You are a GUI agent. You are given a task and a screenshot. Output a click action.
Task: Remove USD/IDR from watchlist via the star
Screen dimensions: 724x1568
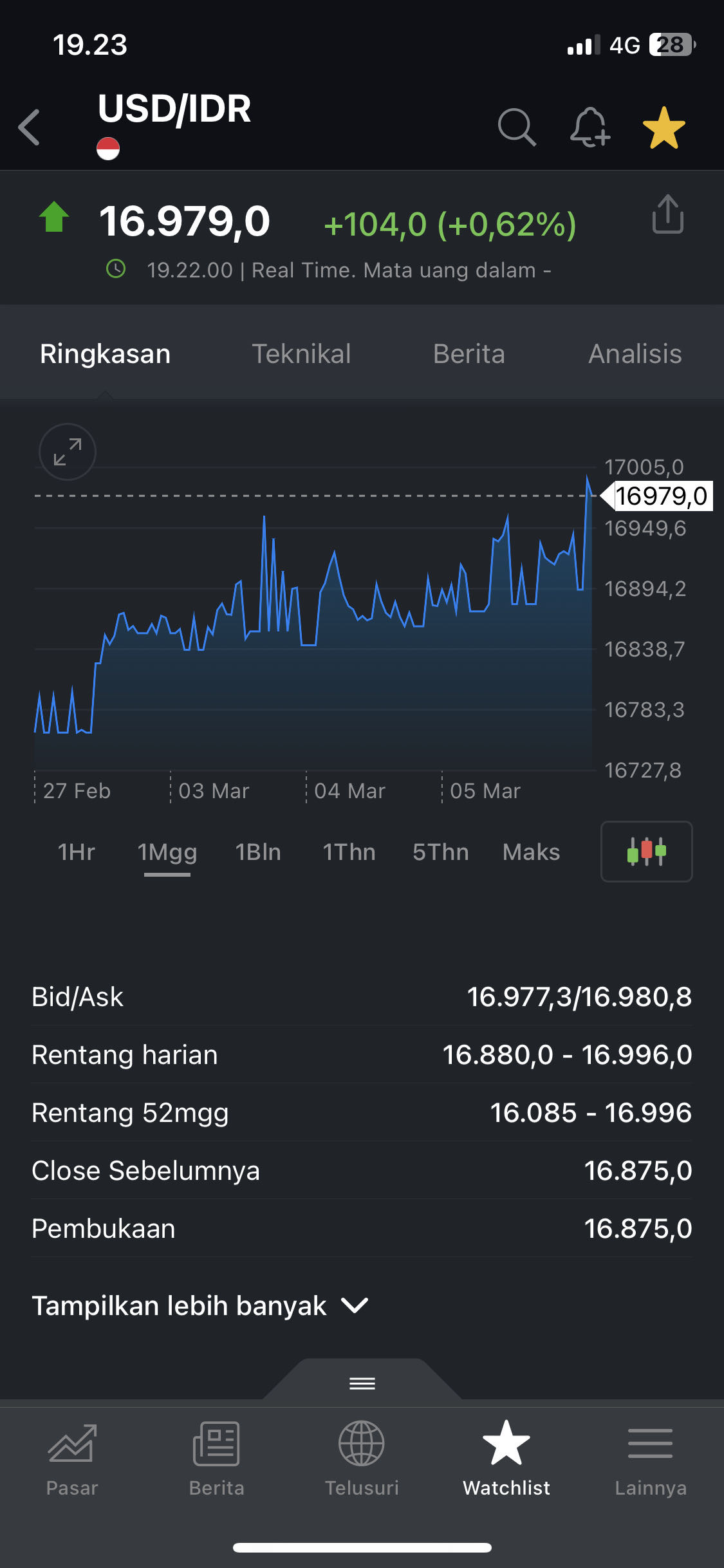click(664, 127)
